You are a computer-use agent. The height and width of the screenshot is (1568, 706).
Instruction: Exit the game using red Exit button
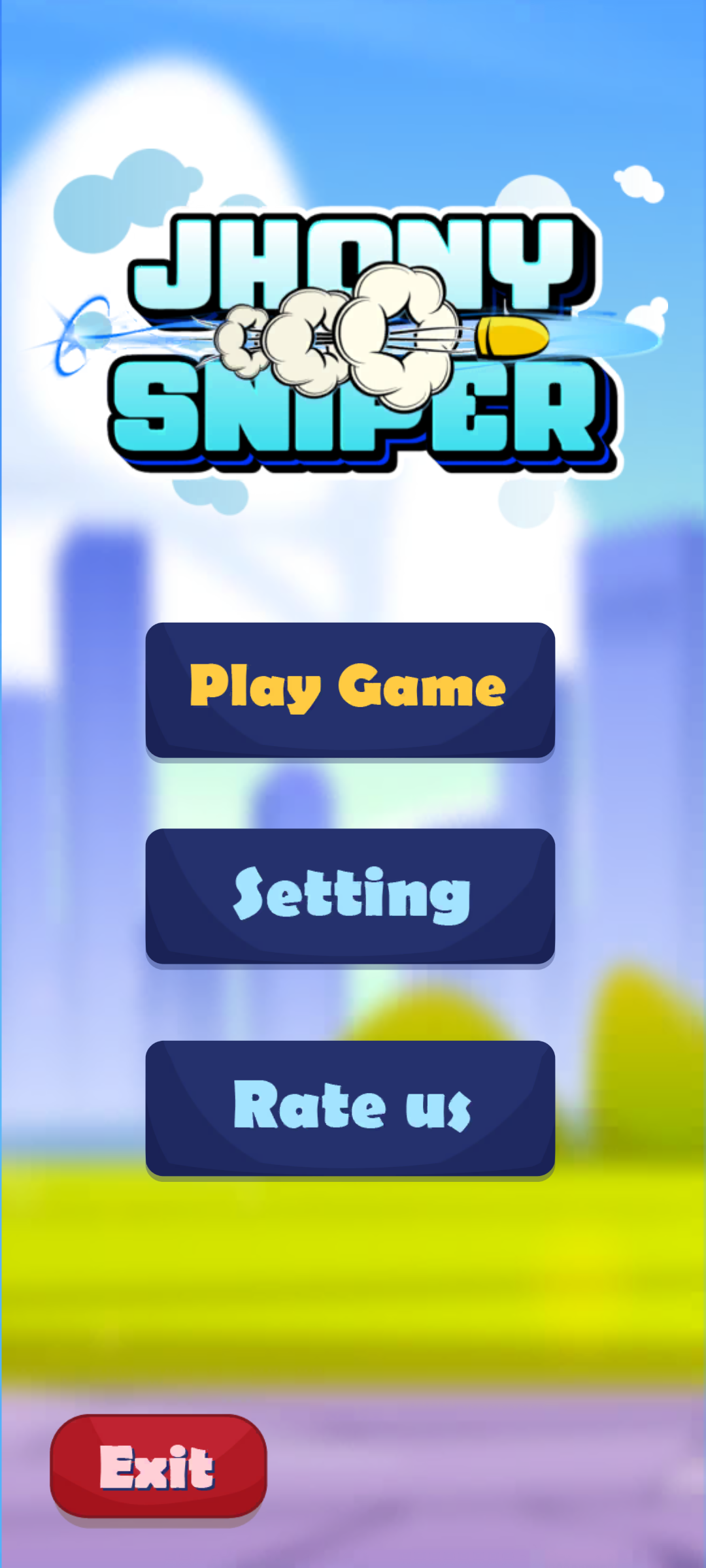pyautogui.click(x=158, y=1465)
